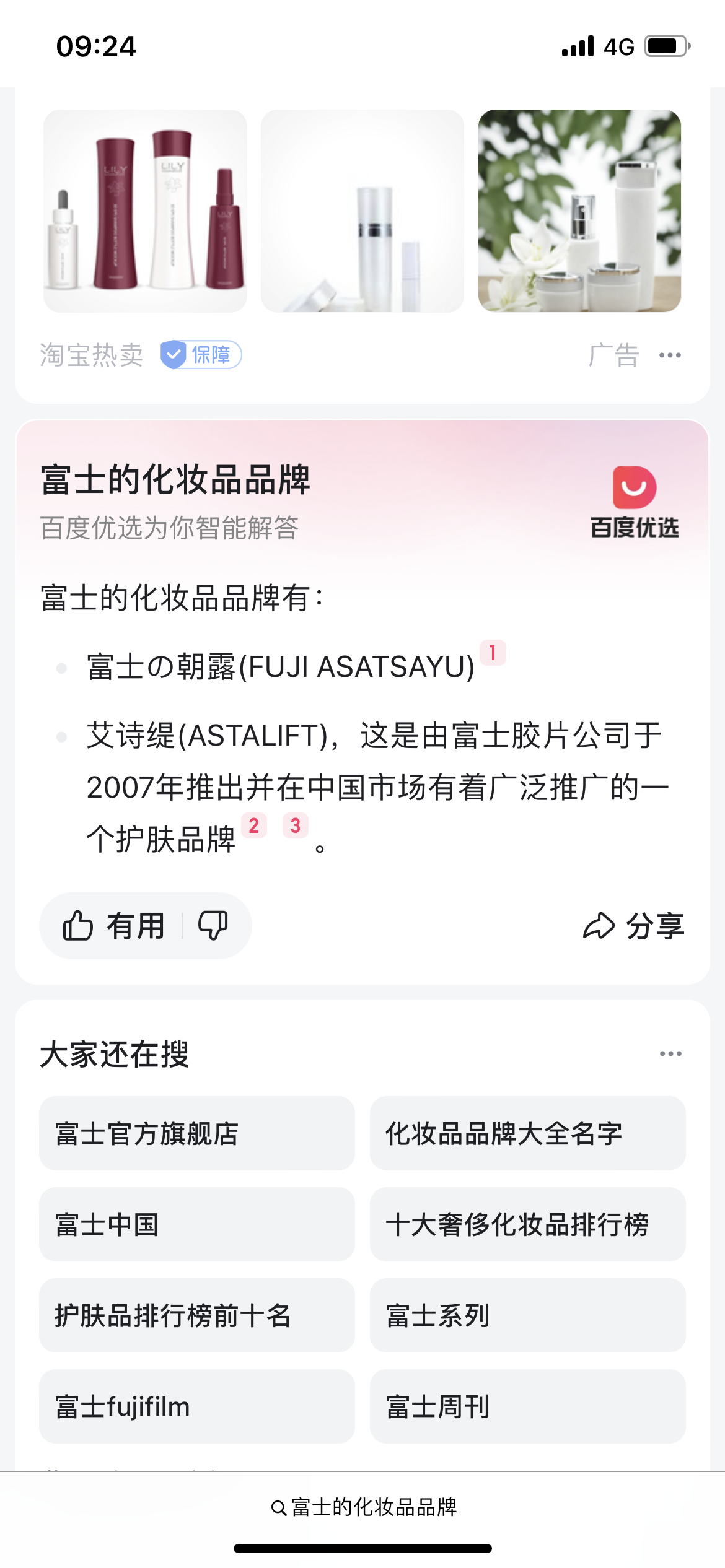Open the ad options next to 广告
The width and height of the screenshot is (725, 1568).
tap(670, 355)
